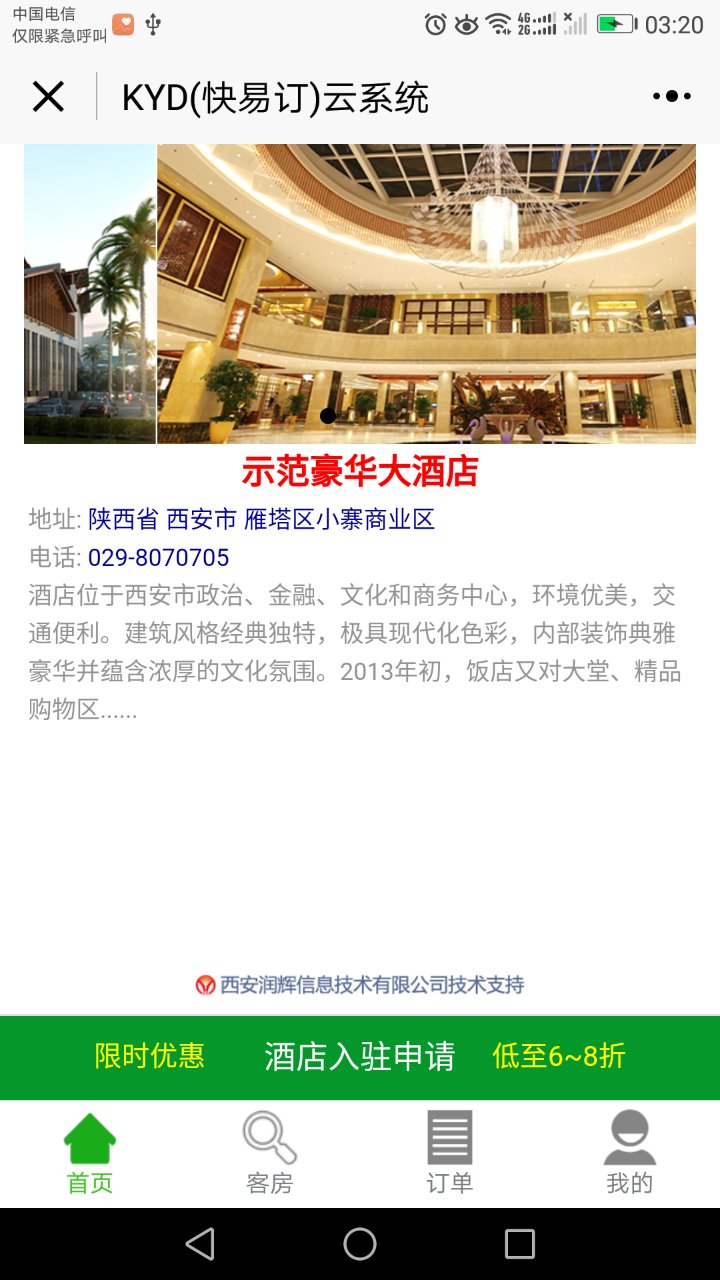Viewport: 720px width, 1280px height.
Task: Open the three-dot overflow menu
Action: click(671, 97)
